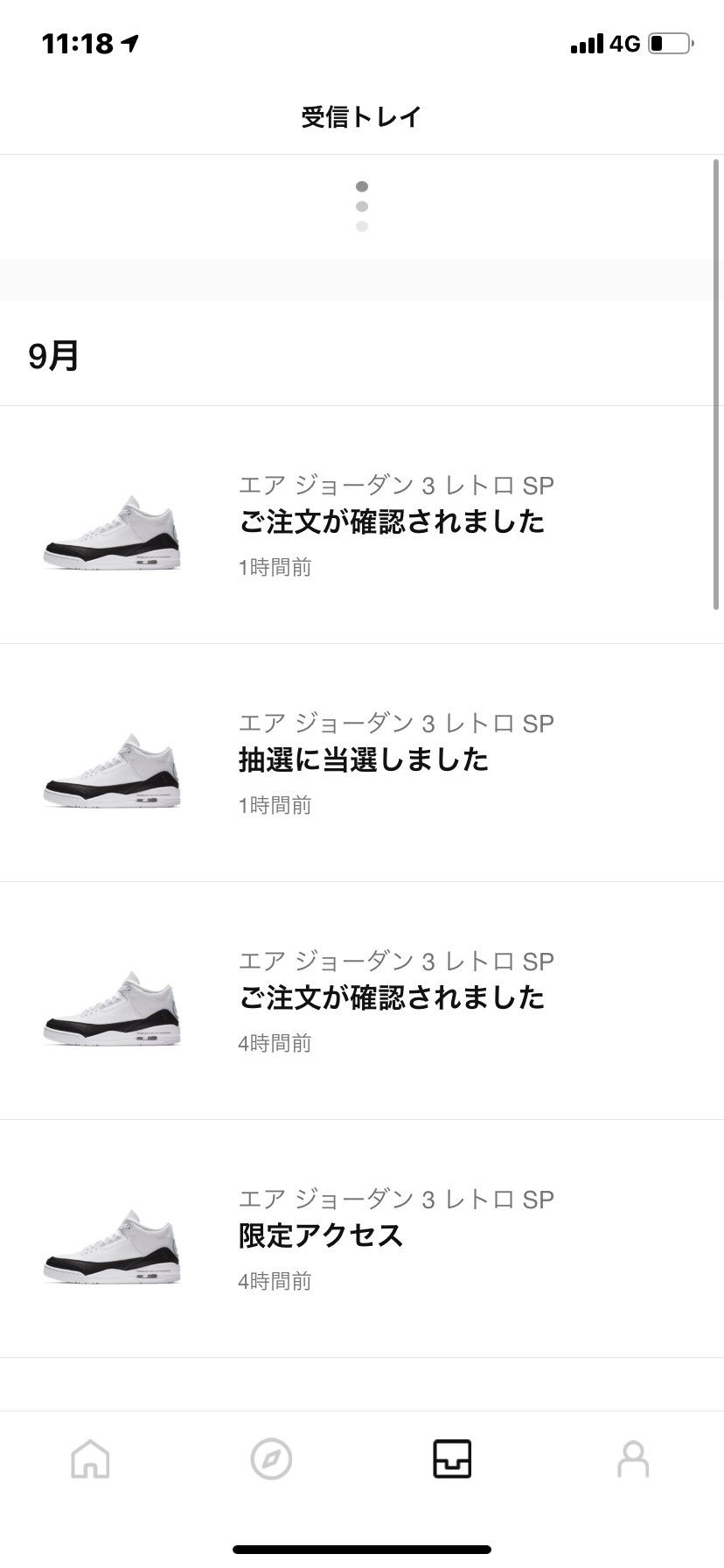Viewport: 724px width, 1568px height.
Task: Tap the loading dots spinner
Action: (362, 206)
